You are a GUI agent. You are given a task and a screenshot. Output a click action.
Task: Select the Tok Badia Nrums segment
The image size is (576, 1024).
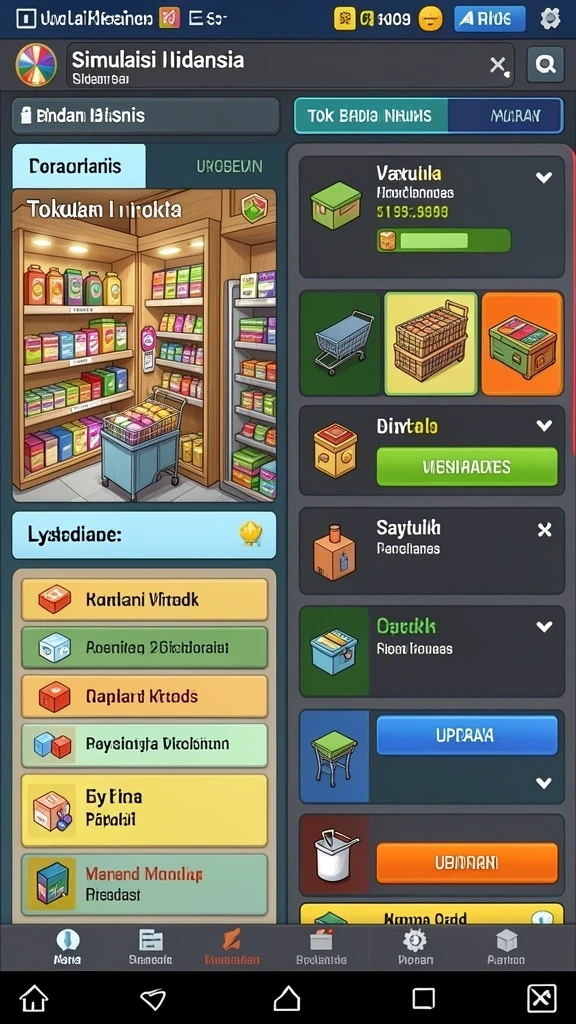(371, 116)
